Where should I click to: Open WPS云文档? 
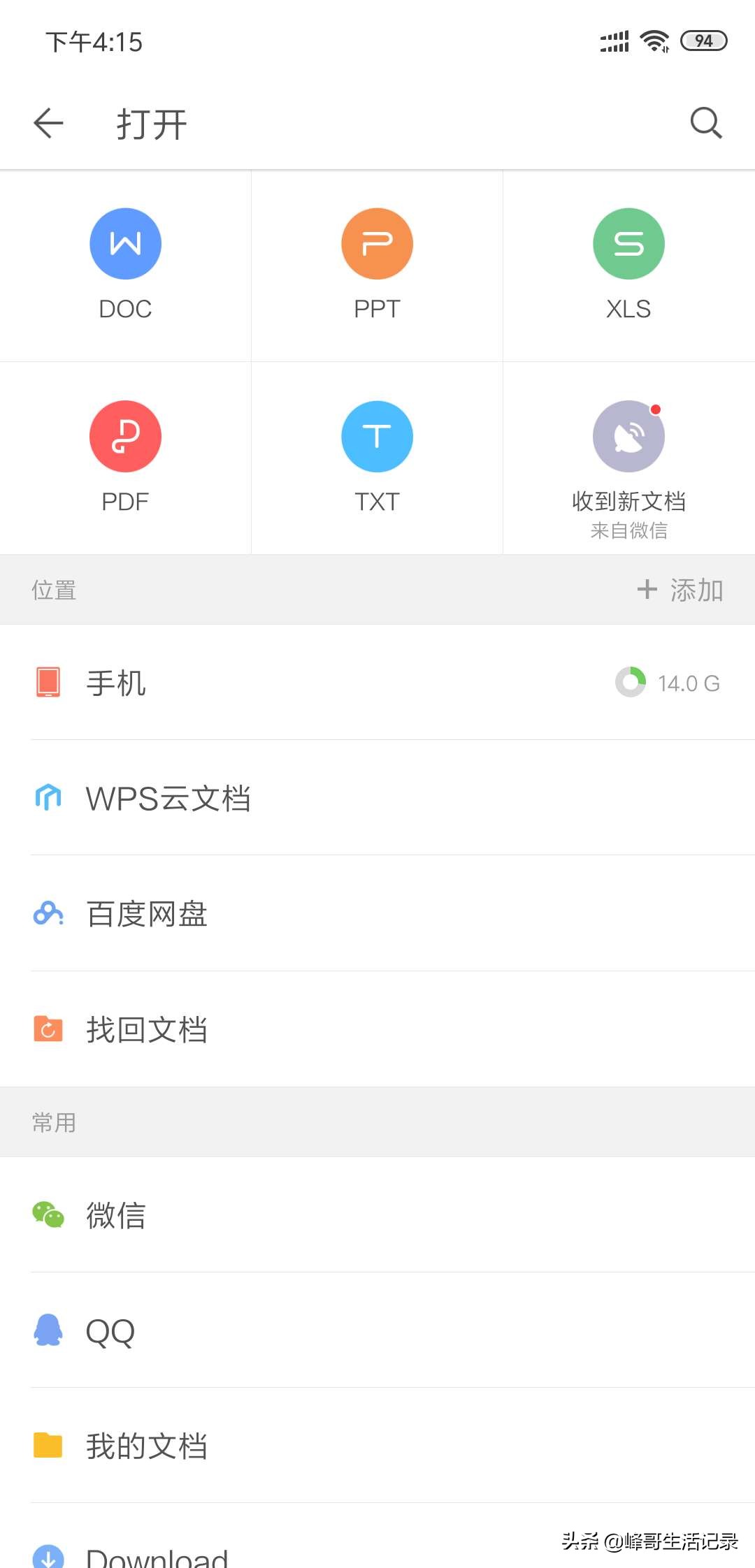point(377,798)
